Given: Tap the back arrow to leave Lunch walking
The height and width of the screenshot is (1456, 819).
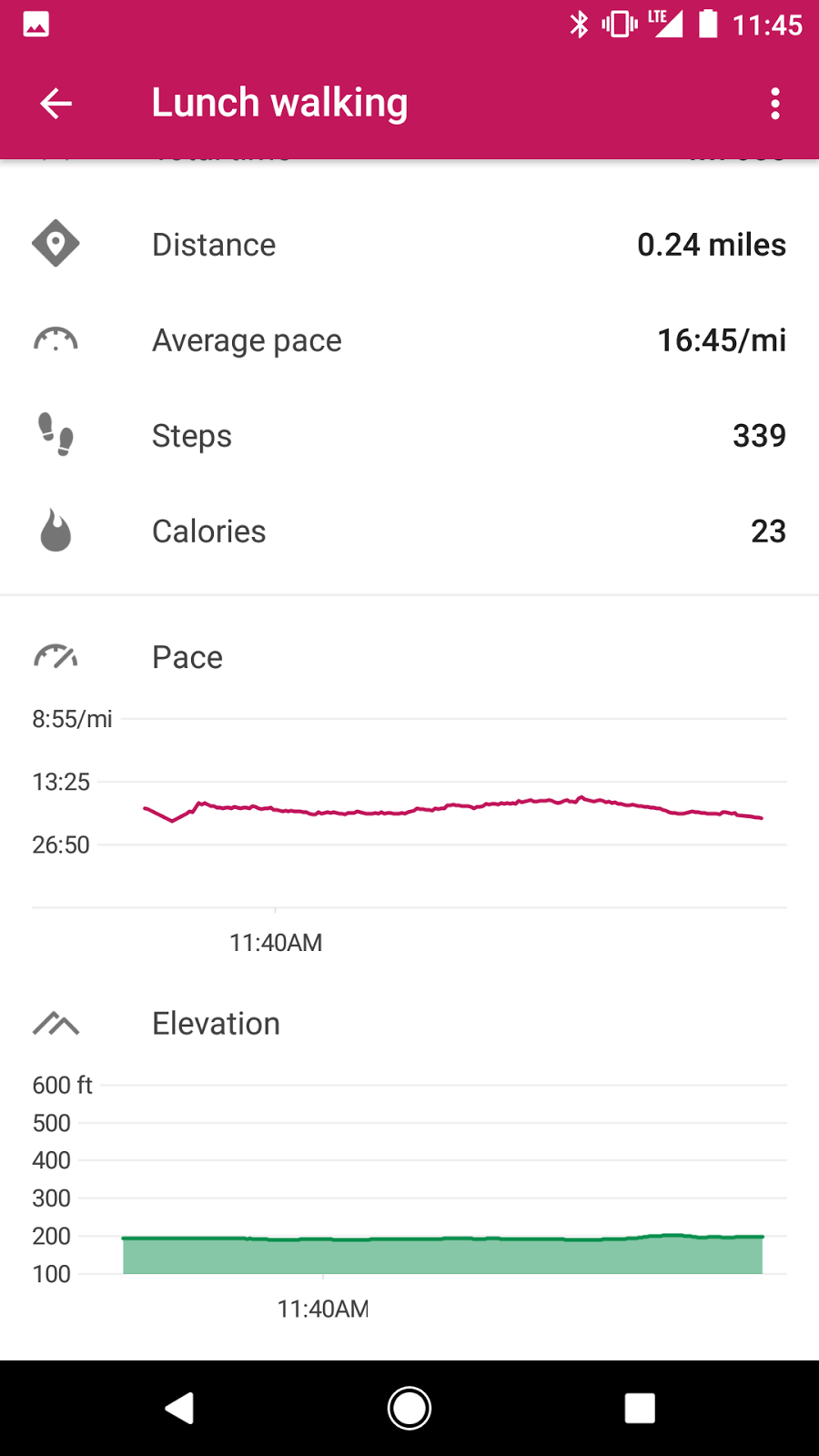Looking at the screenshot, I should (x=55, y=103).
